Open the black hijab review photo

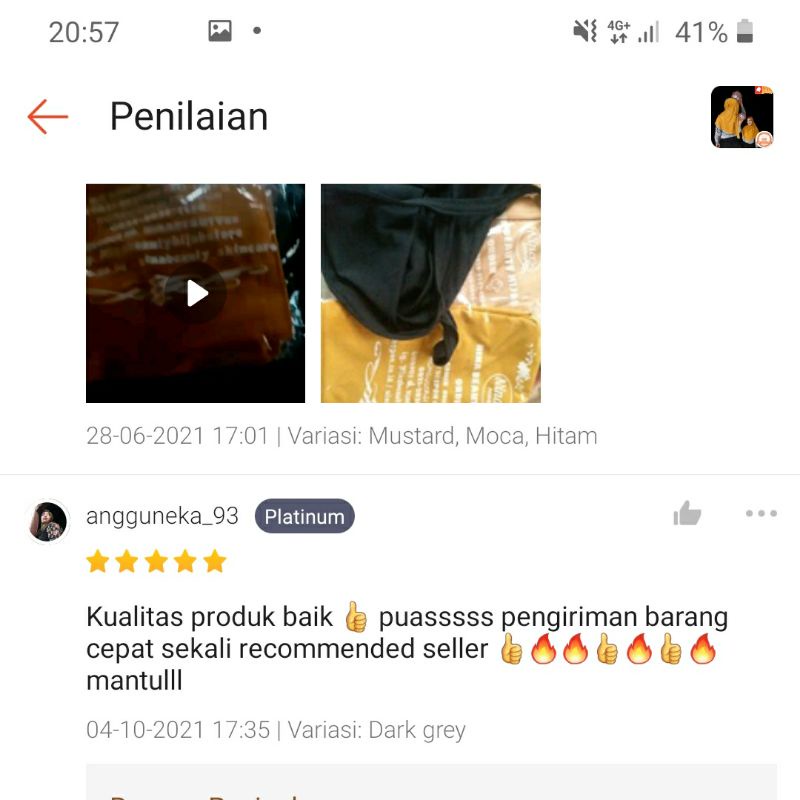click(430, 293)
